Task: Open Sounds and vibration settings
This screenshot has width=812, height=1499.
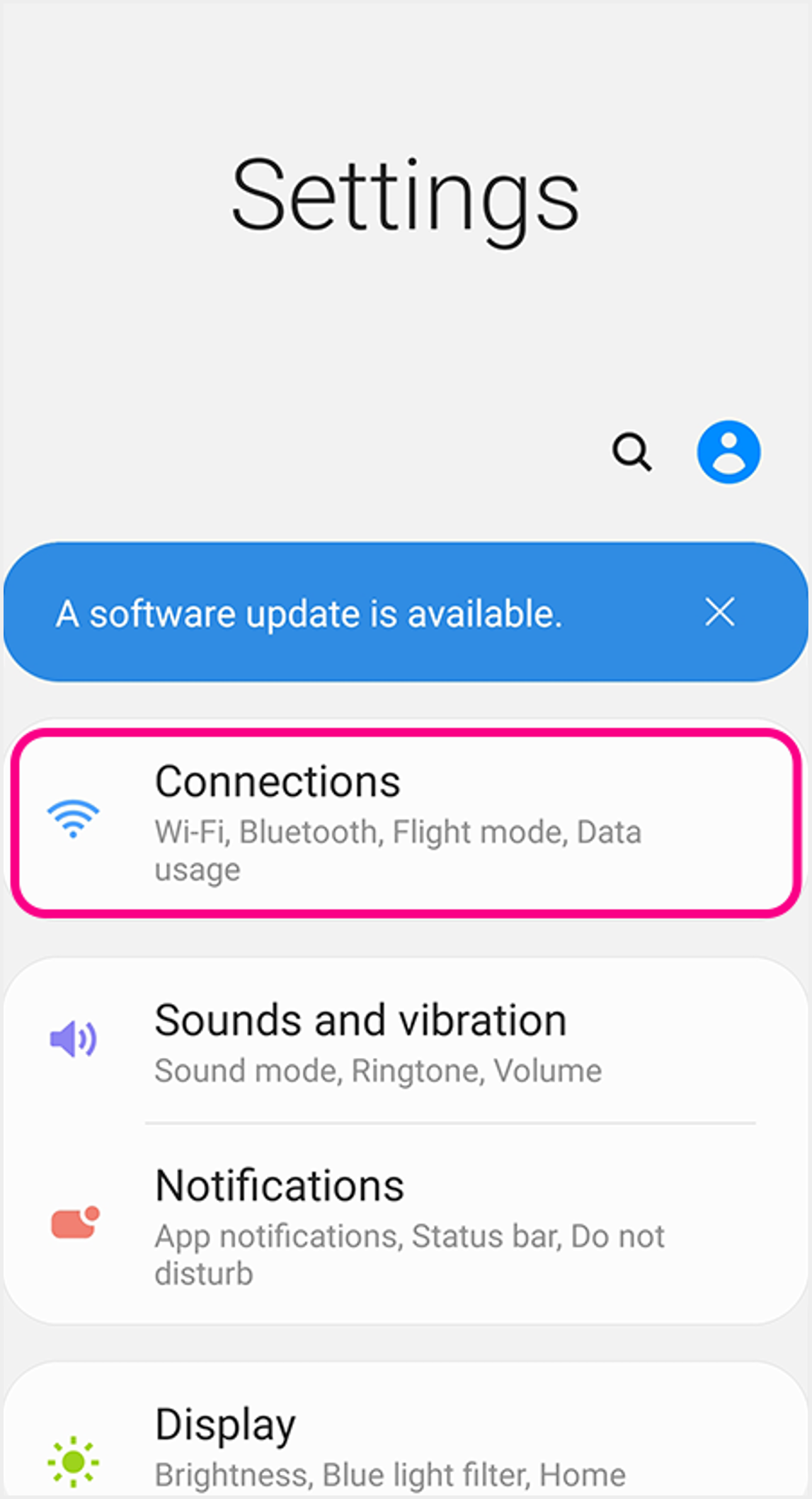Action: click(405, 1041)
